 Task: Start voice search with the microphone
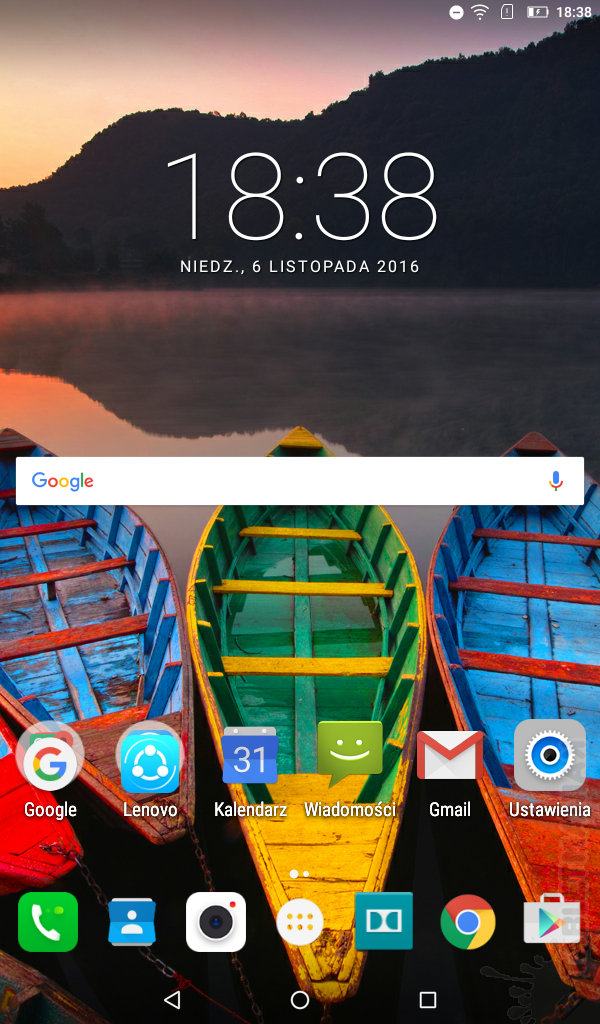[556, 481]
